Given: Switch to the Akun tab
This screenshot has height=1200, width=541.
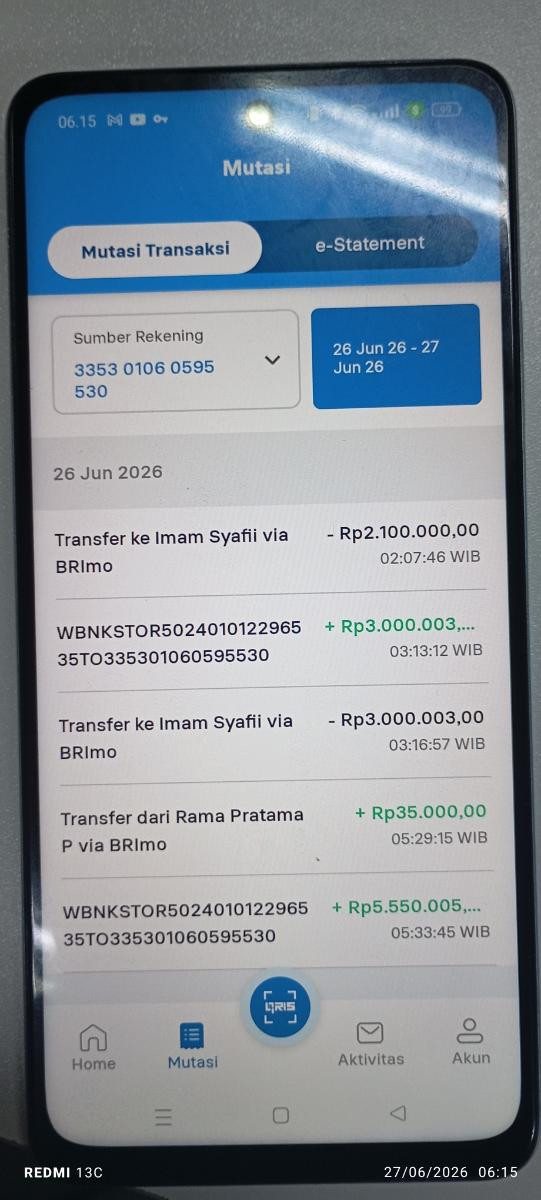Looking at the screenshot, I should click(470, 1042).
